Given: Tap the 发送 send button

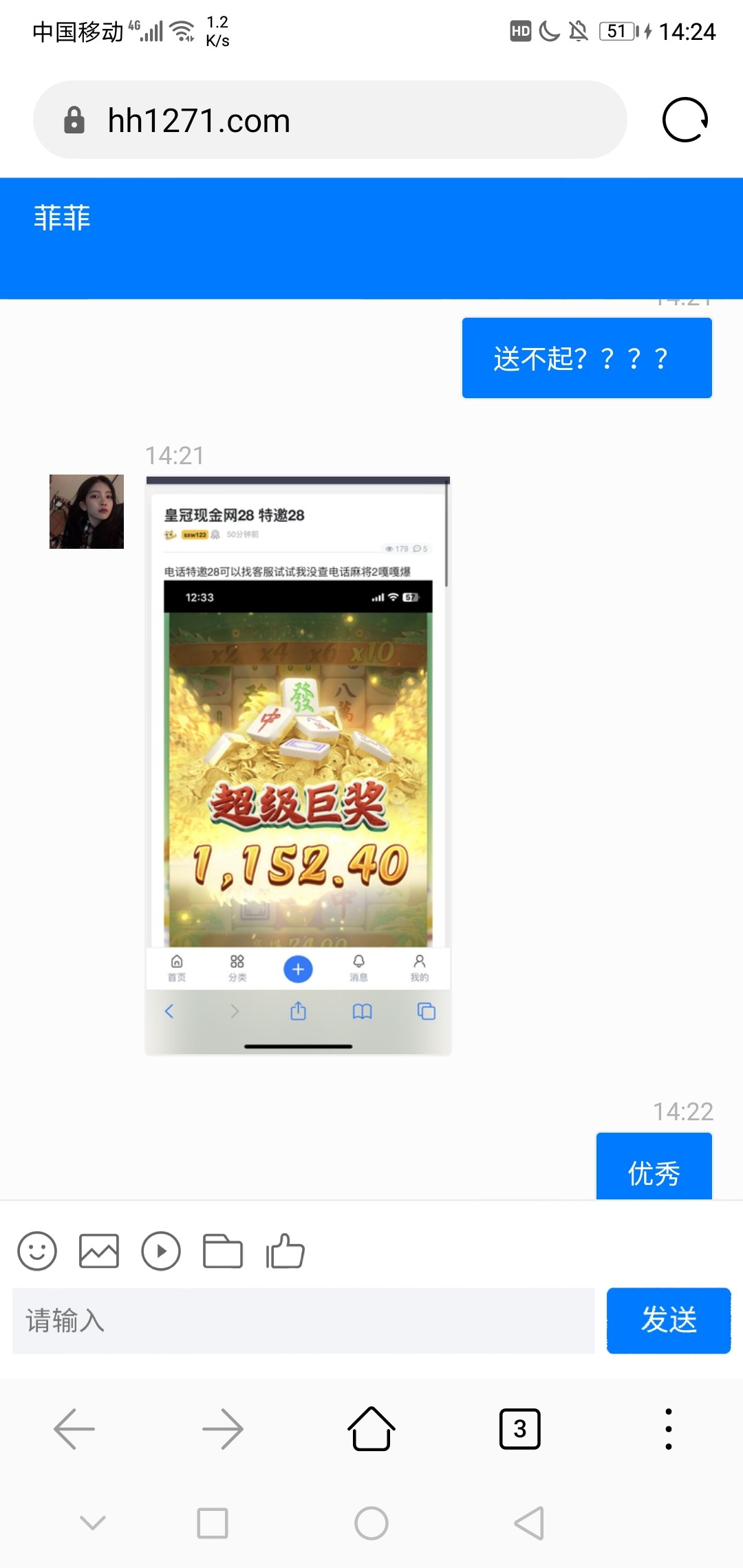Looking at the screenshot, I should [668, 1320].
